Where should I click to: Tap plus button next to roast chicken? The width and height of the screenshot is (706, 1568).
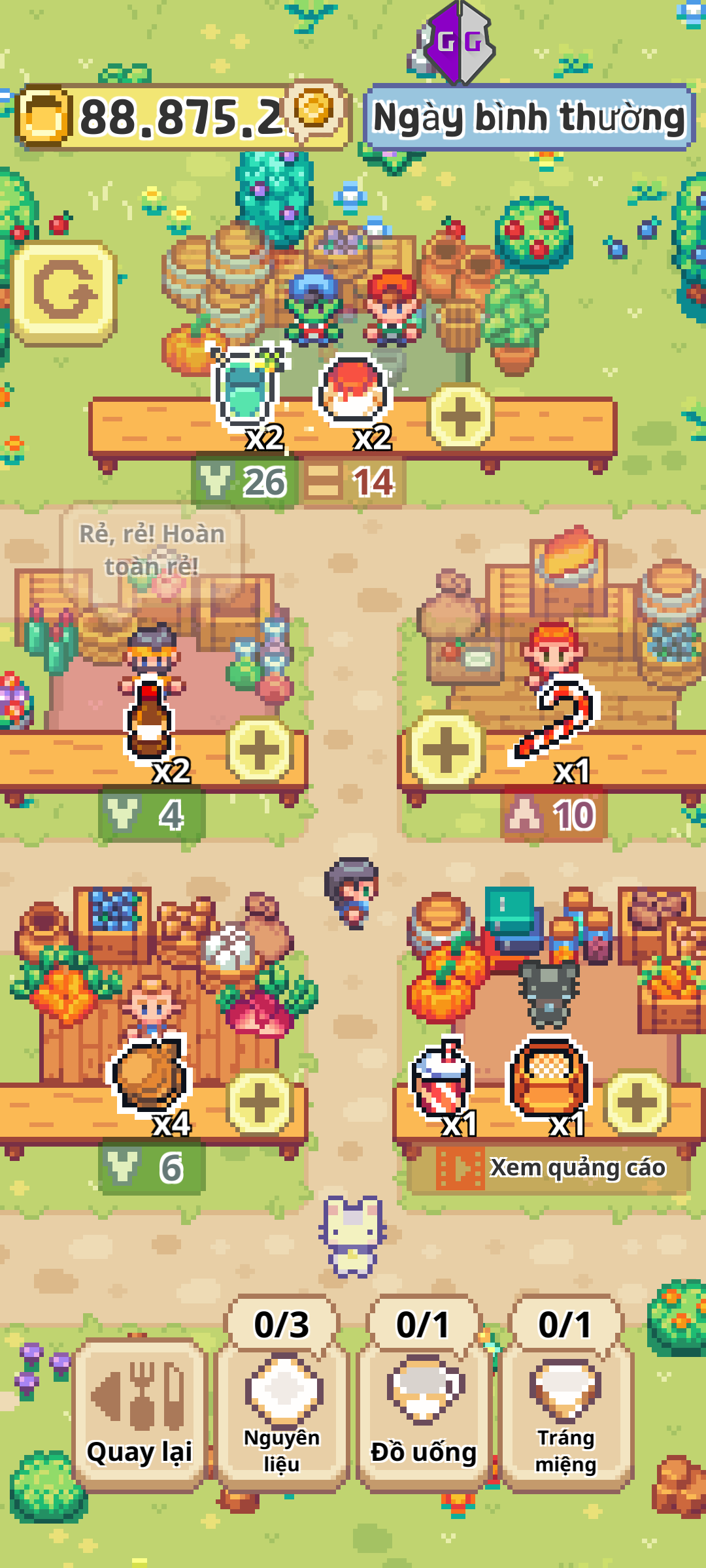(260, 1102)
